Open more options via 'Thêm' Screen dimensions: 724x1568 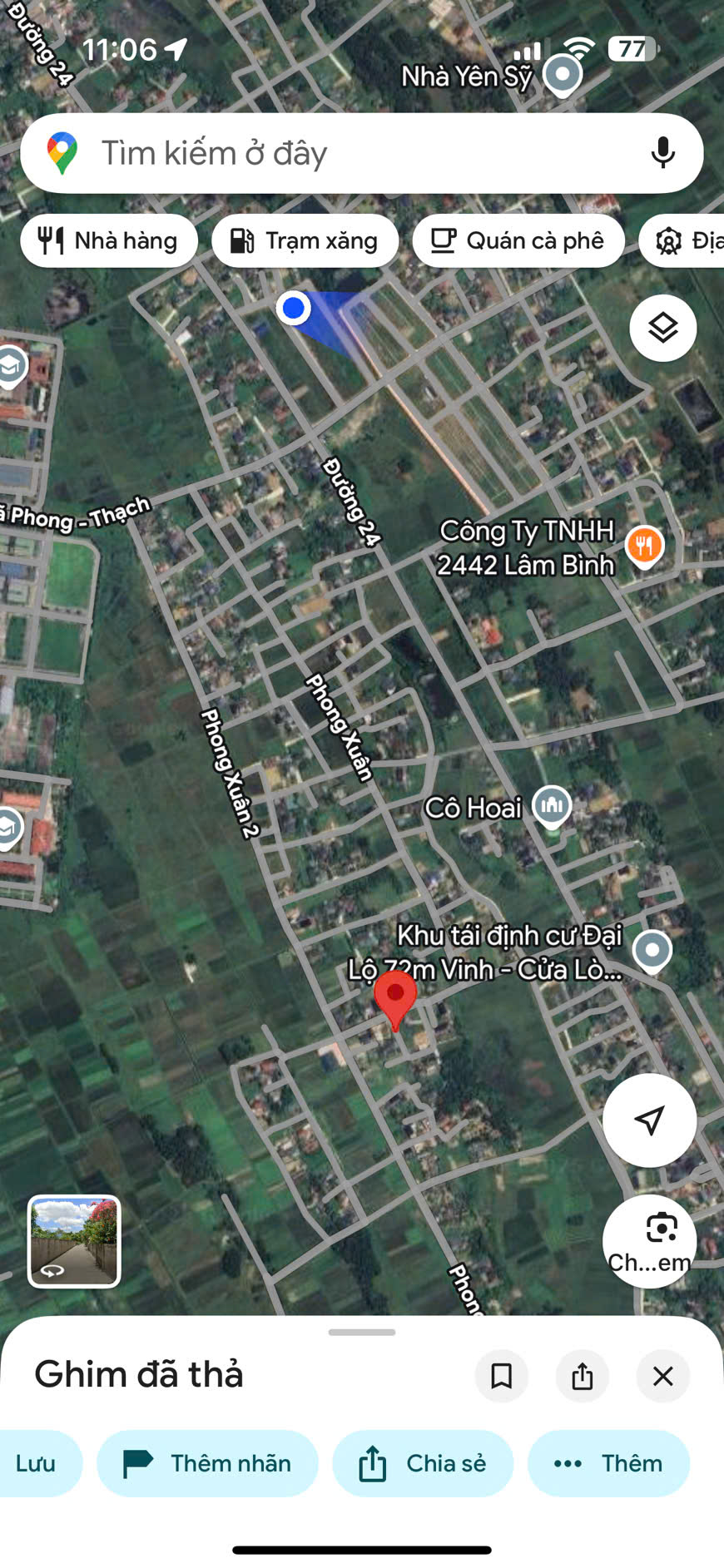pos(608,1463)
